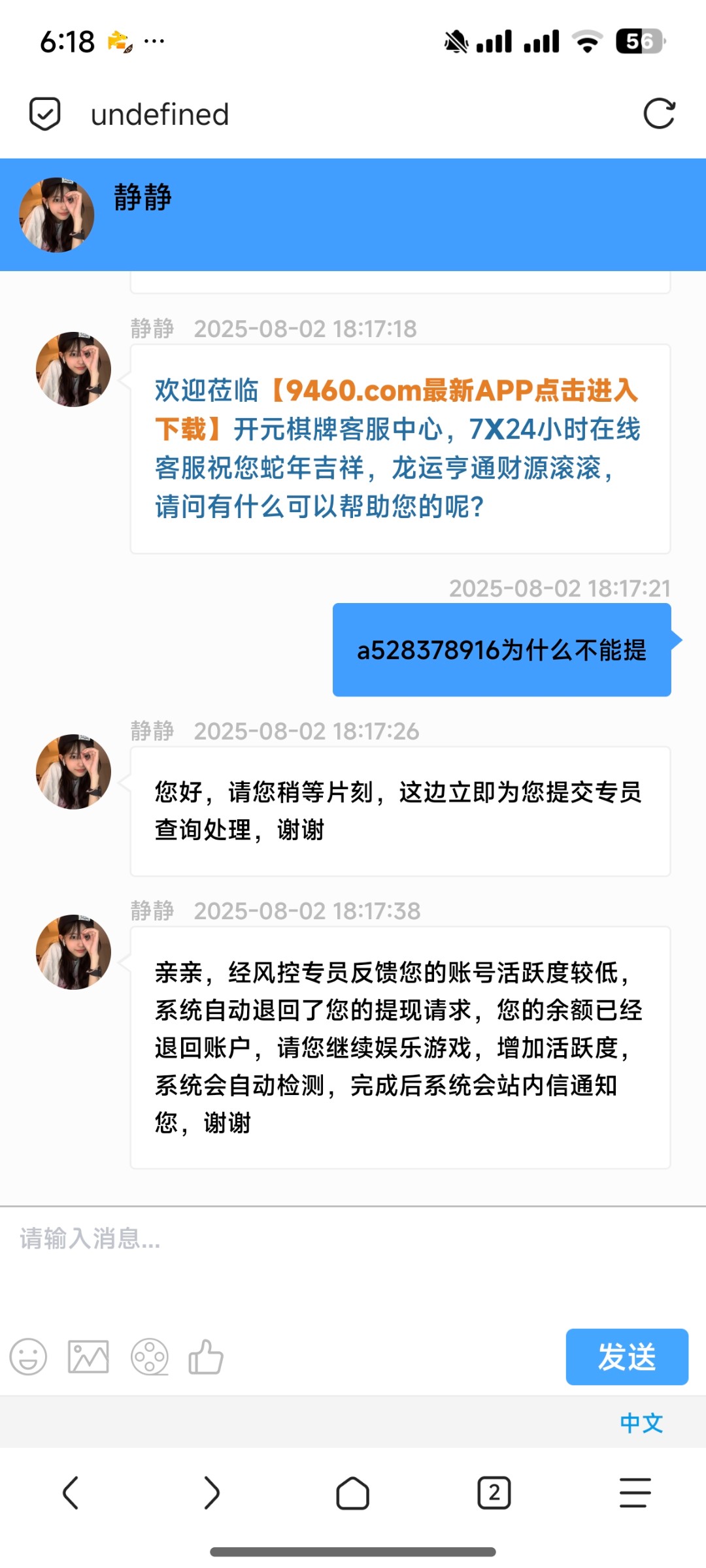Send a thumbs-up using the like icon

(x=207, y=1356)
